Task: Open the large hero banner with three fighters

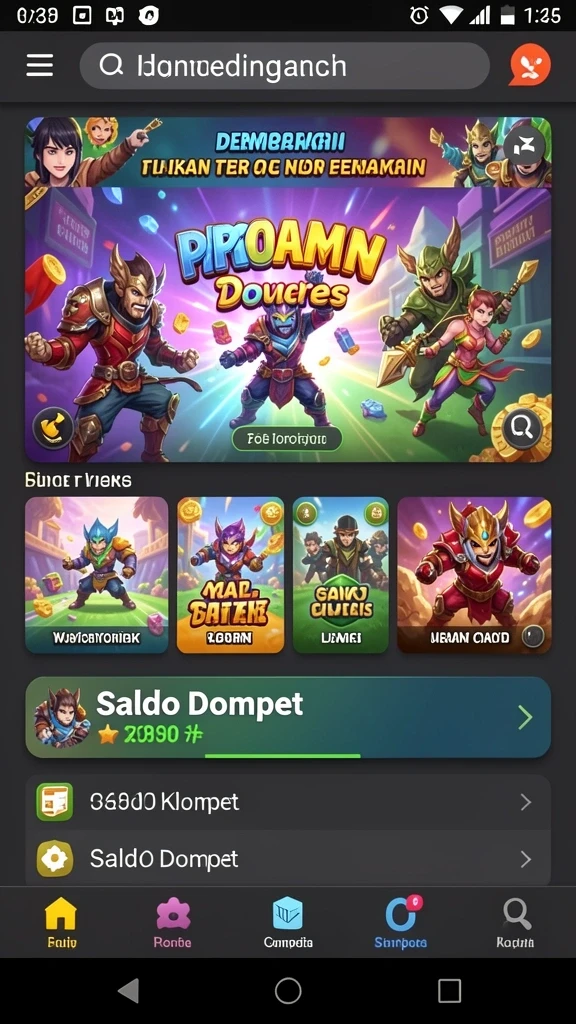Action: 288,325
